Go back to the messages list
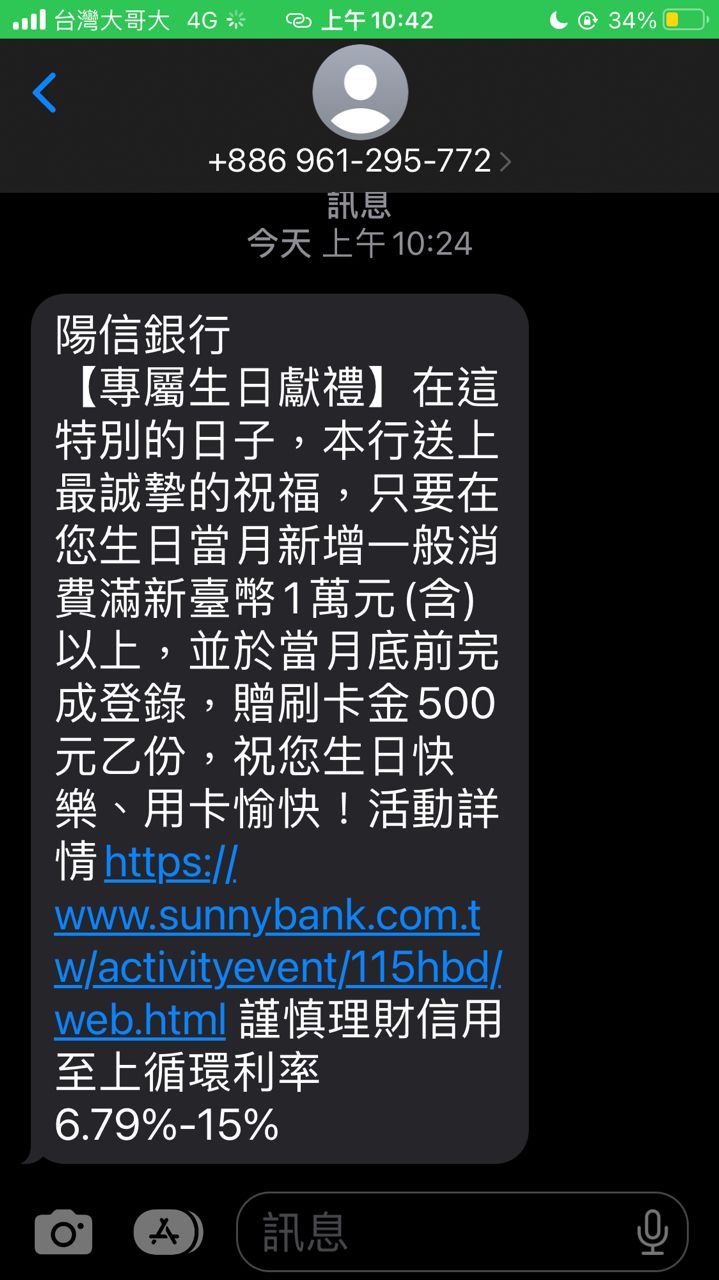Image resolution: width=719 pixels, height=1280 pixels. coord(45,93)
